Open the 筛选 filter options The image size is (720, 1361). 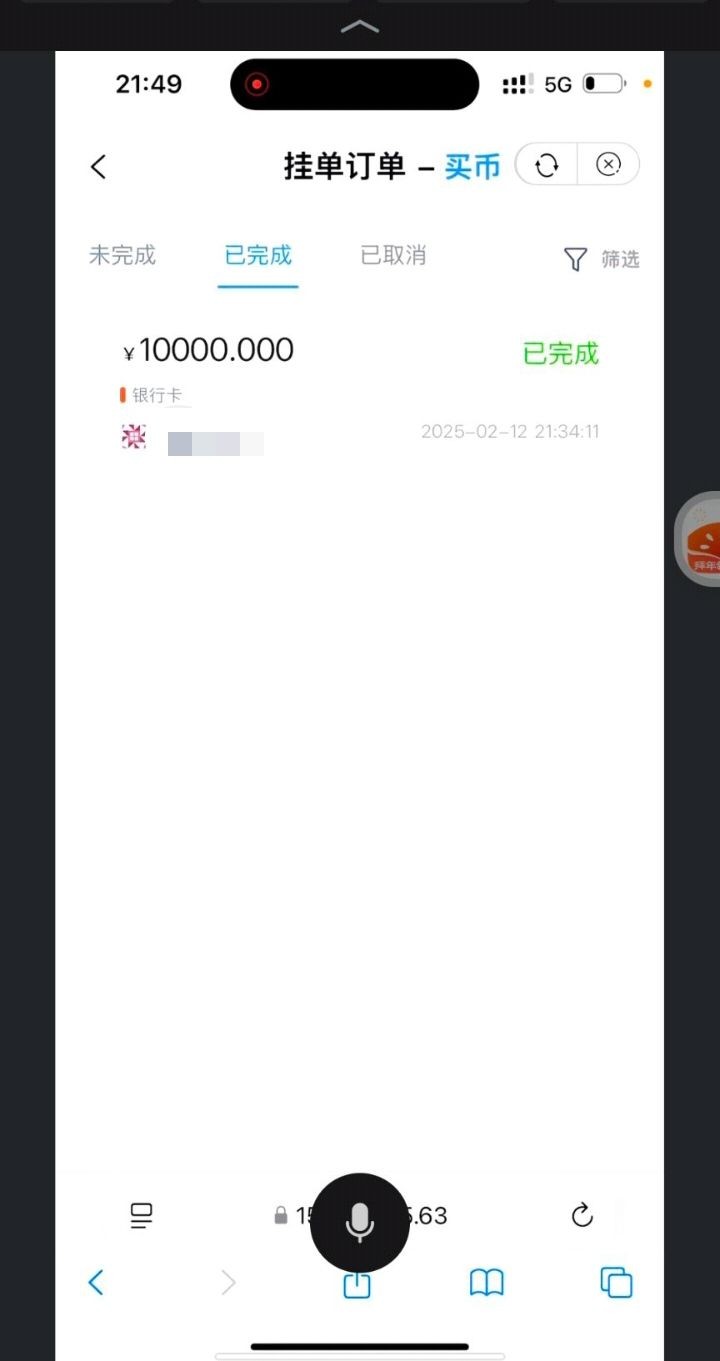click(602, 259)
